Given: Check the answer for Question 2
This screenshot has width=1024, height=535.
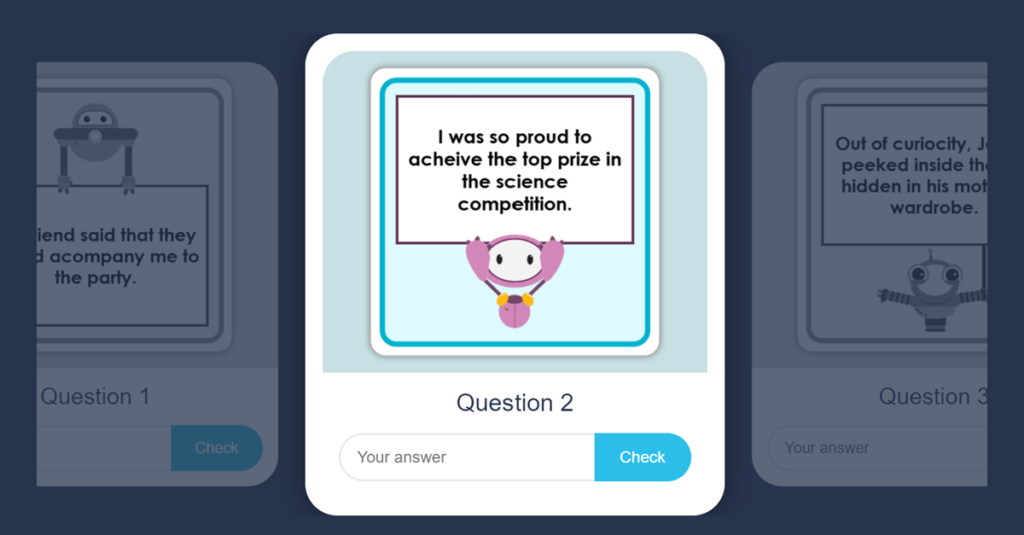Looking at the screenshot, I should (642, 457).
